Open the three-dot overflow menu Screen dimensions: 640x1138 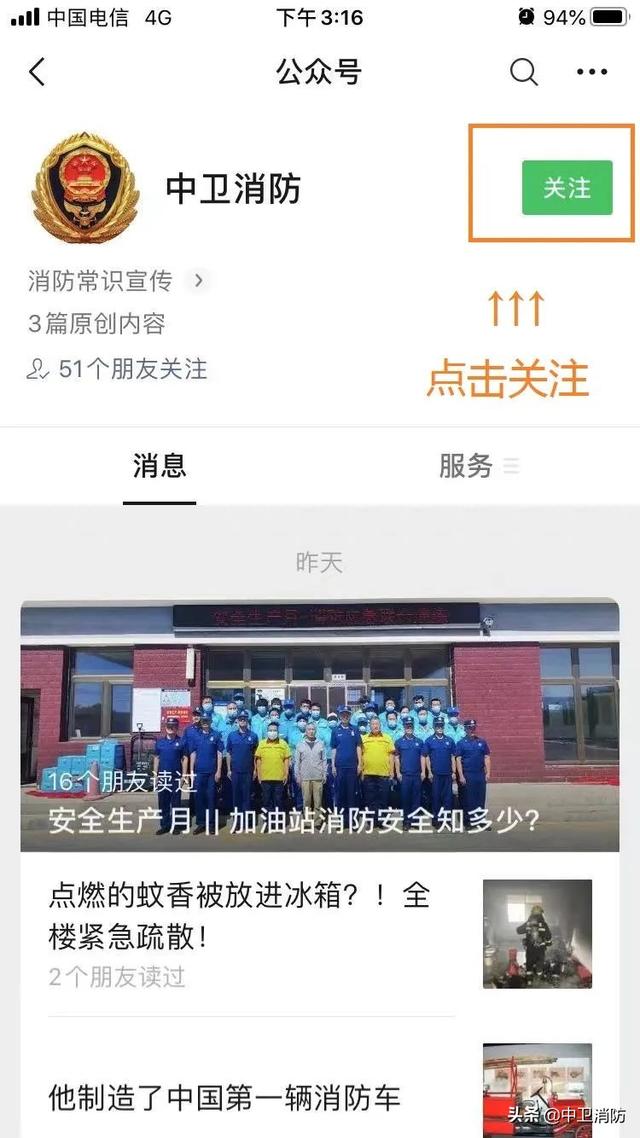[592, 72]
